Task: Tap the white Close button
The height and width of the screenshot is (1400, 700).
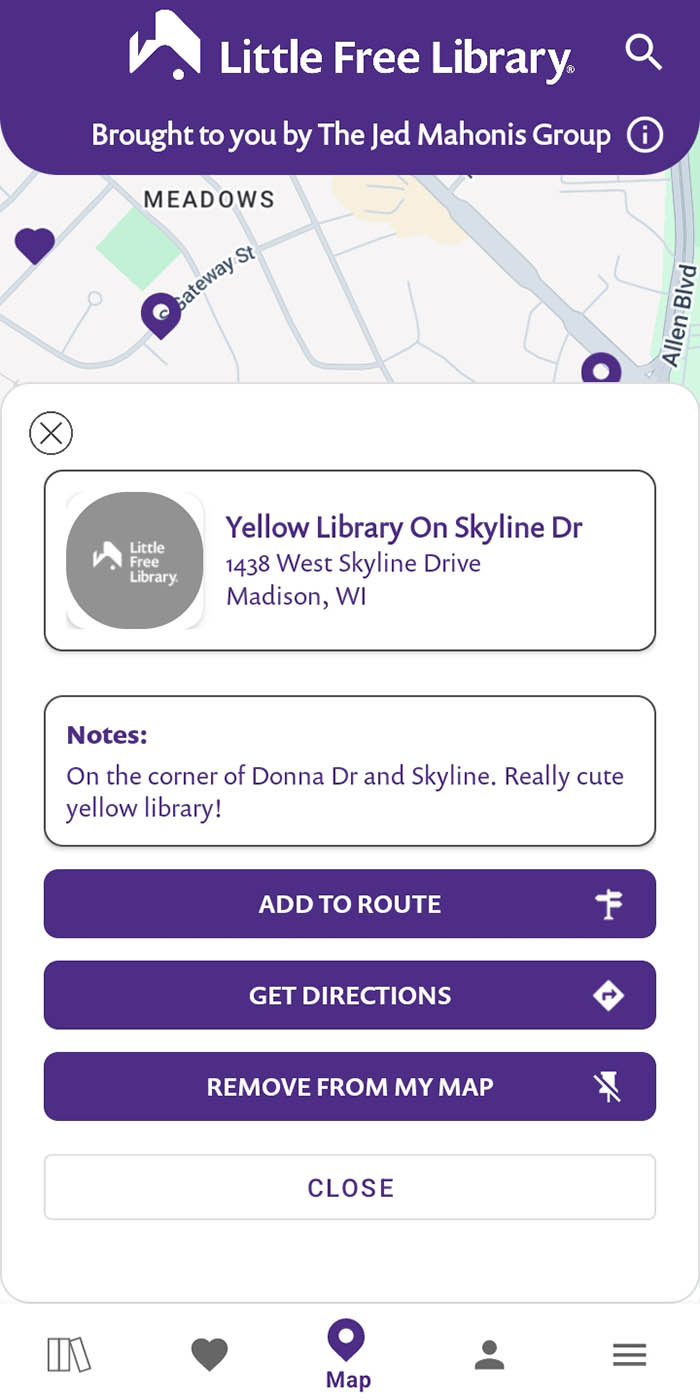Action: pyautogui.click(x=349, y=1187)
